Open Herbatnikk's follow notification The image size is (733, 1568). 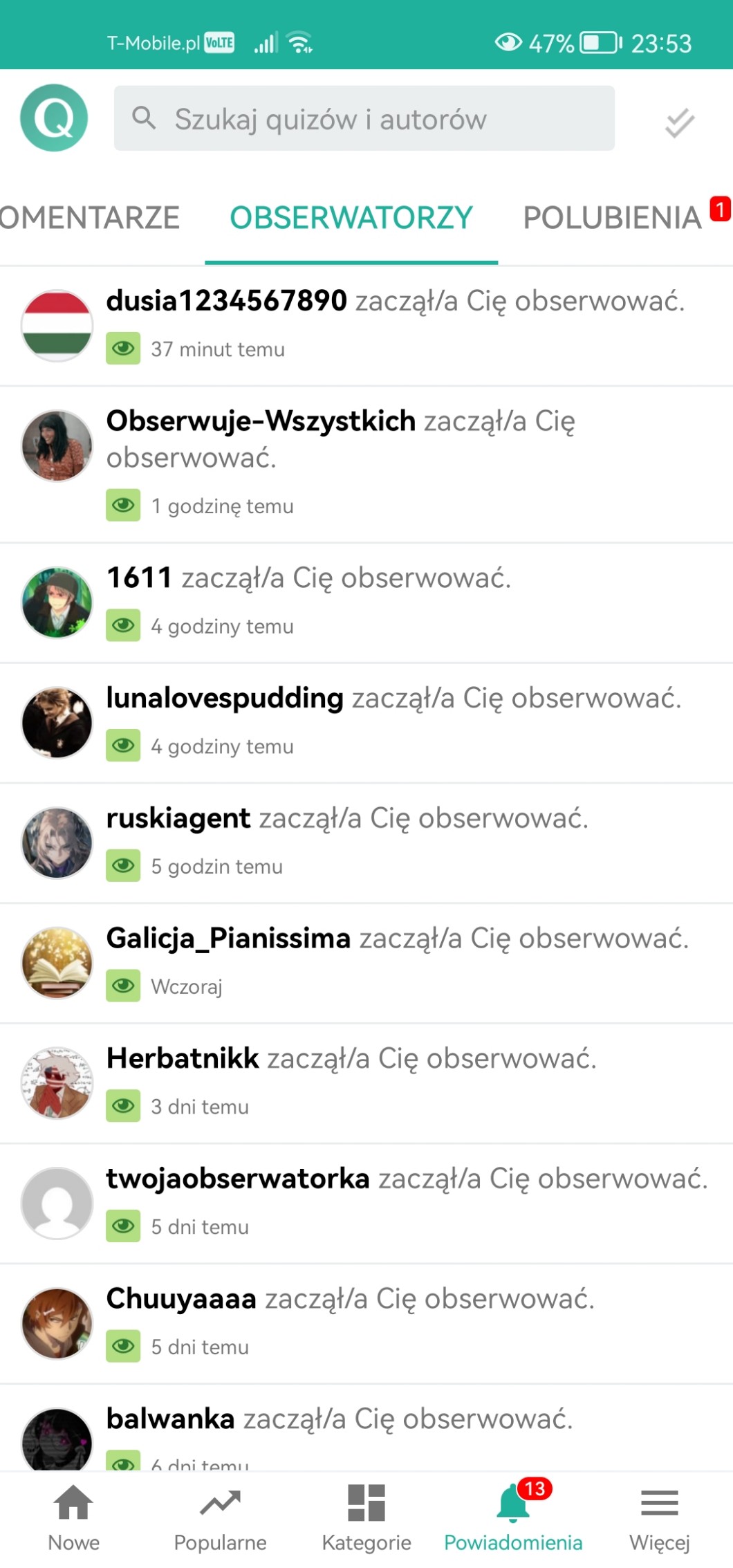366,1083
